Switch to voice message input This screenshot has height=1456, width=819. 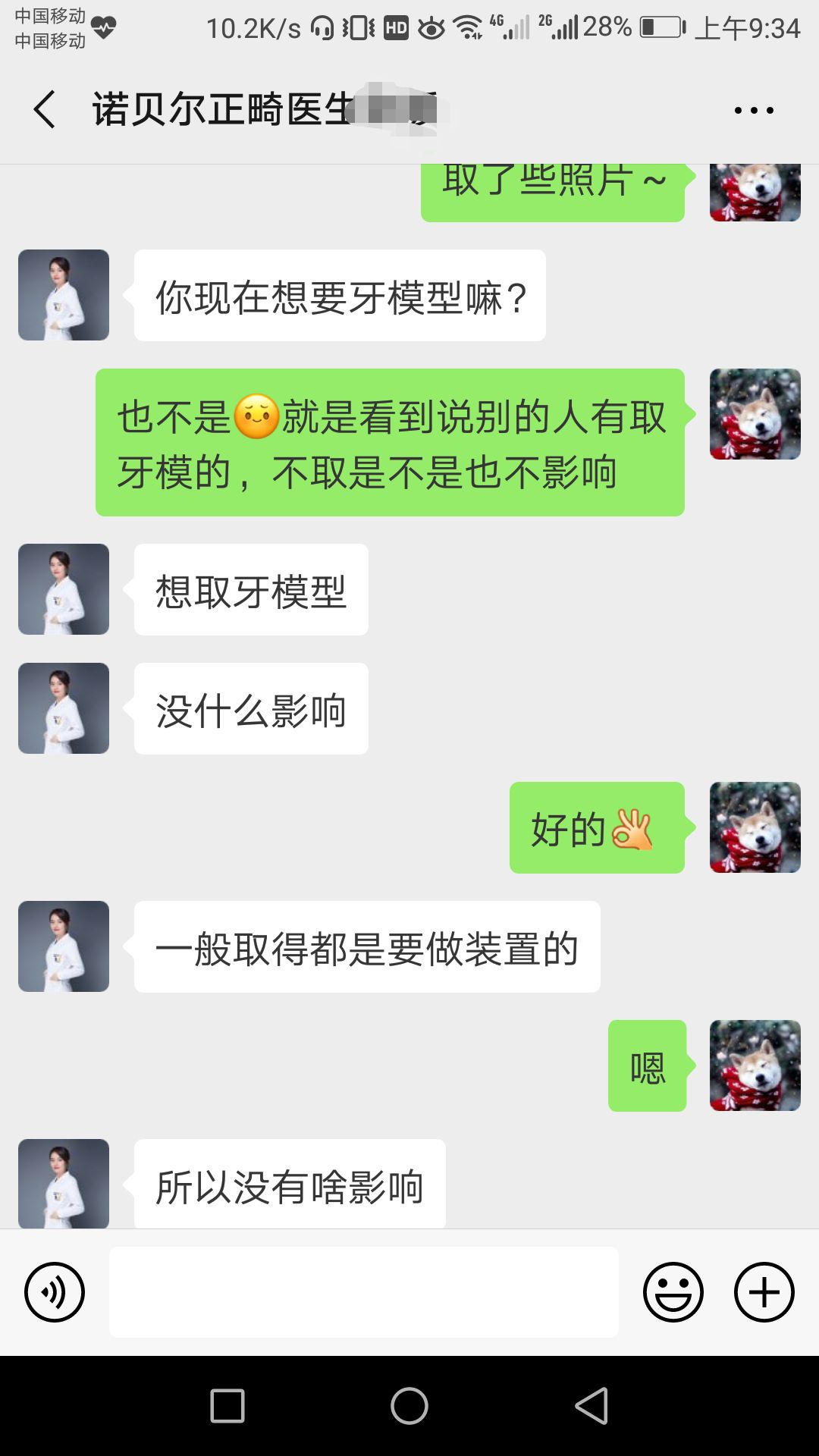(x=55, y=1292)
